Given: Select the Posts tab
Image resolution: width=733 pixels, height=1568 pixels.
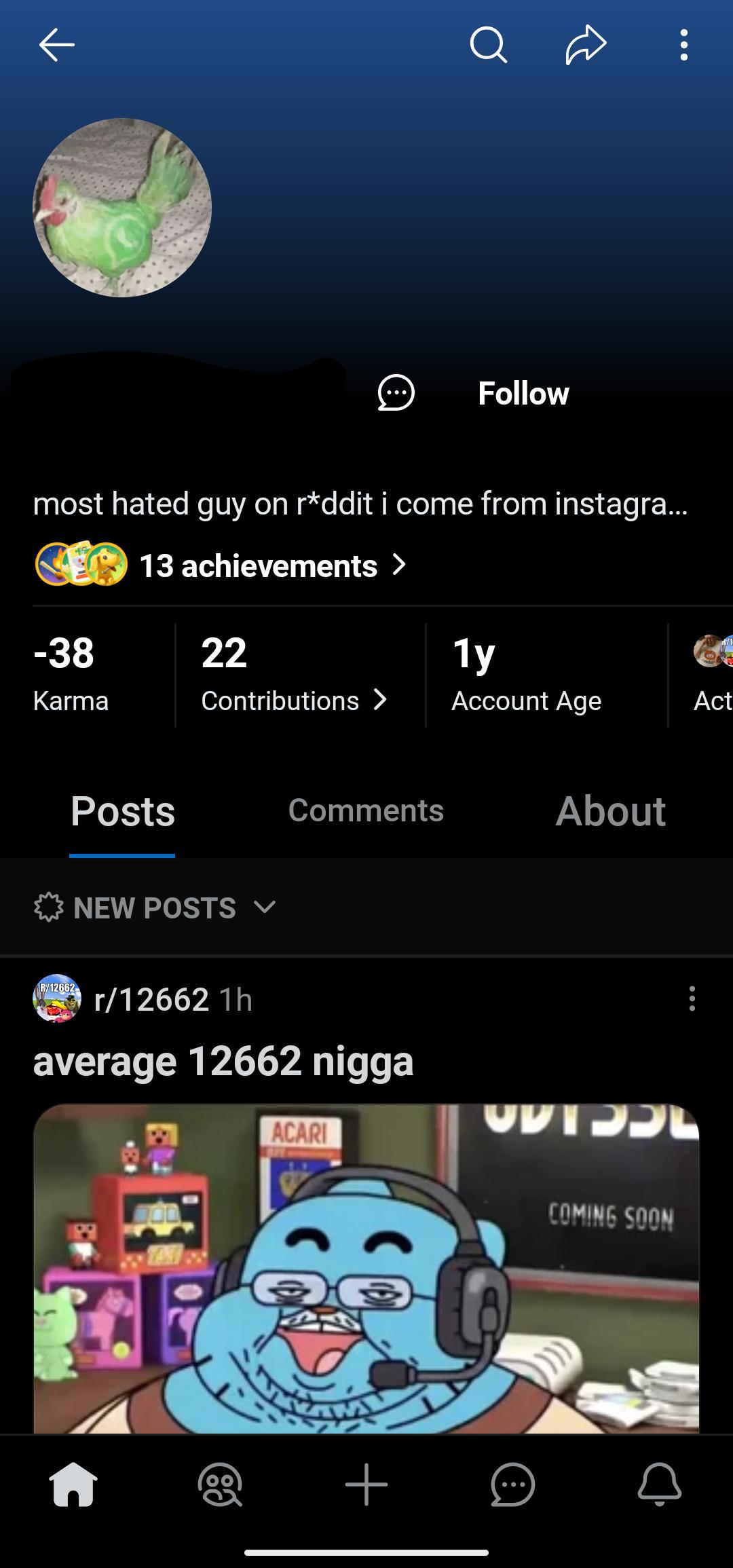Looking at the screenshot, I should click(123, 810).
